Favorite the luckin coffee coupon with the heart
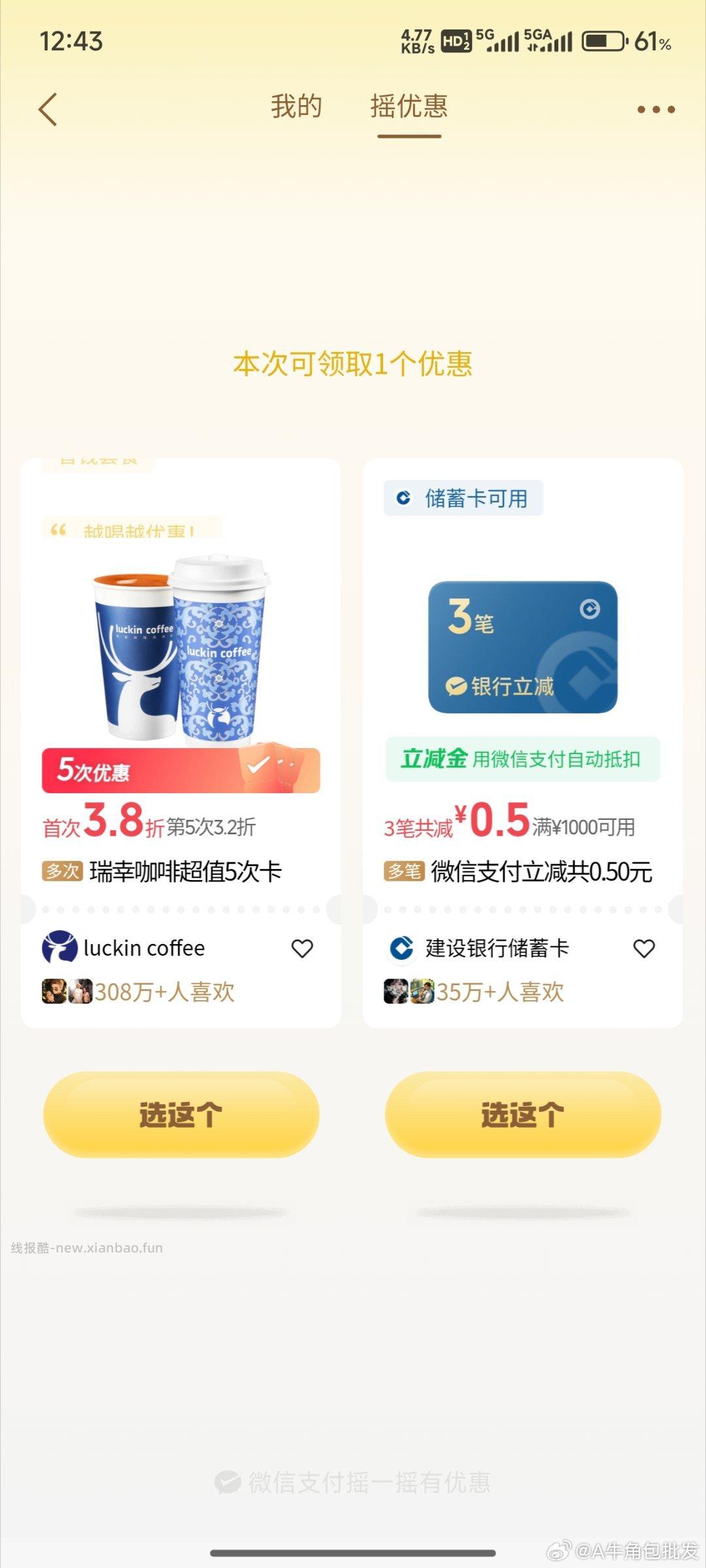 [302, 948]
